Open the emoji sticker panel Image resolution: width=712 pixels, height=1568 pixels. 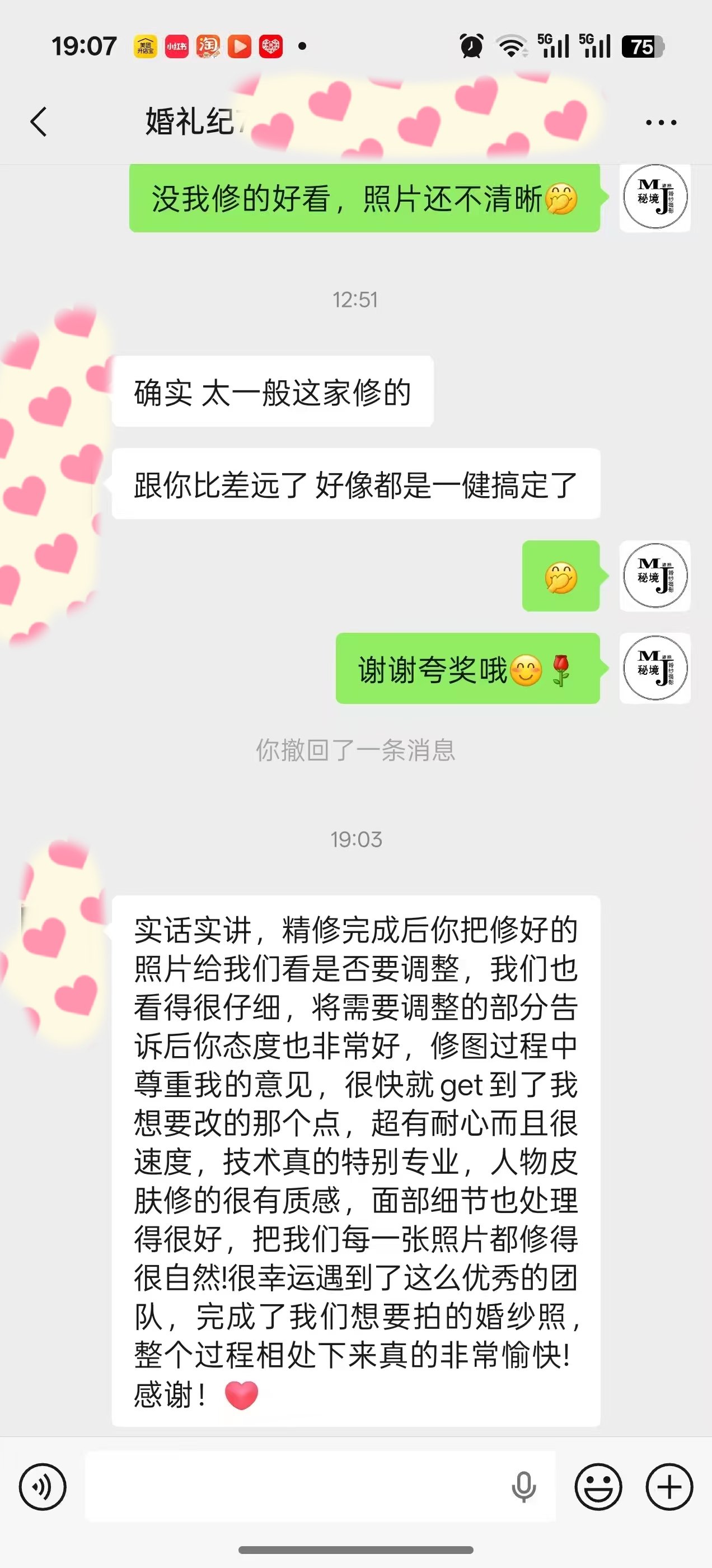point(598,1487)
